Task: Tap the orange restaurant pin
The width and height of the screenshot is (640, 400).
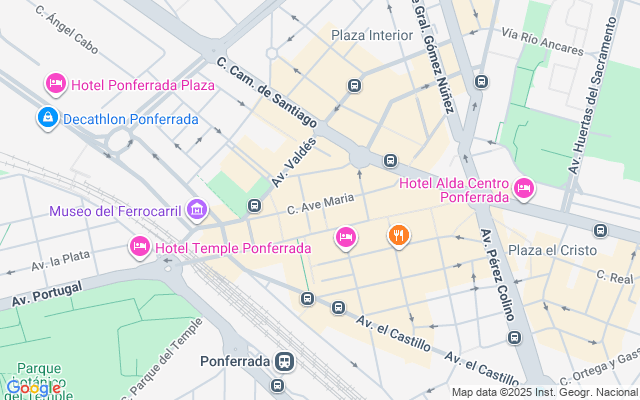Action: (398, 236)
